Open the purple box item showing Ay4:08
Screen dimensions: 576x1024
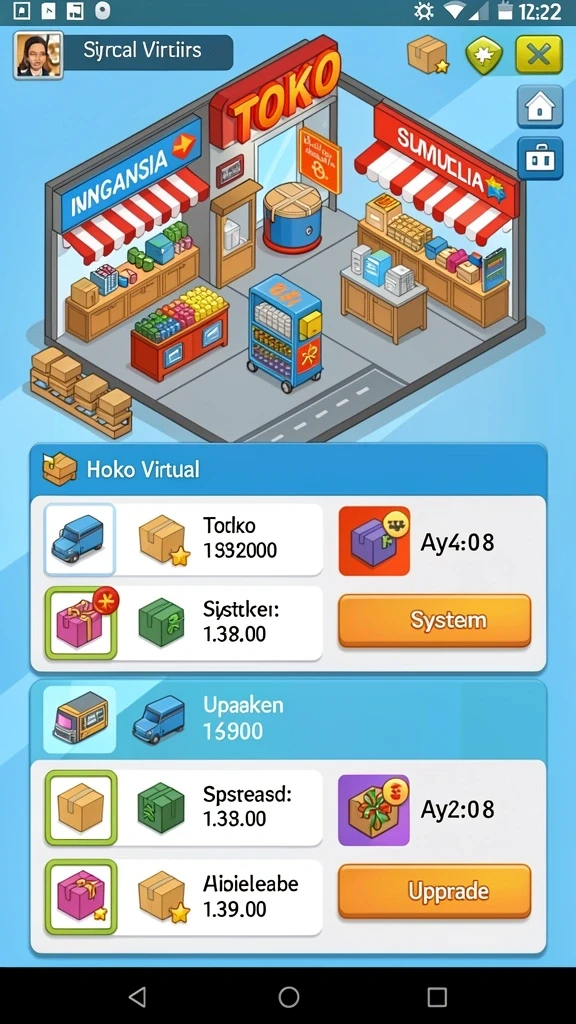click(374, 541)
